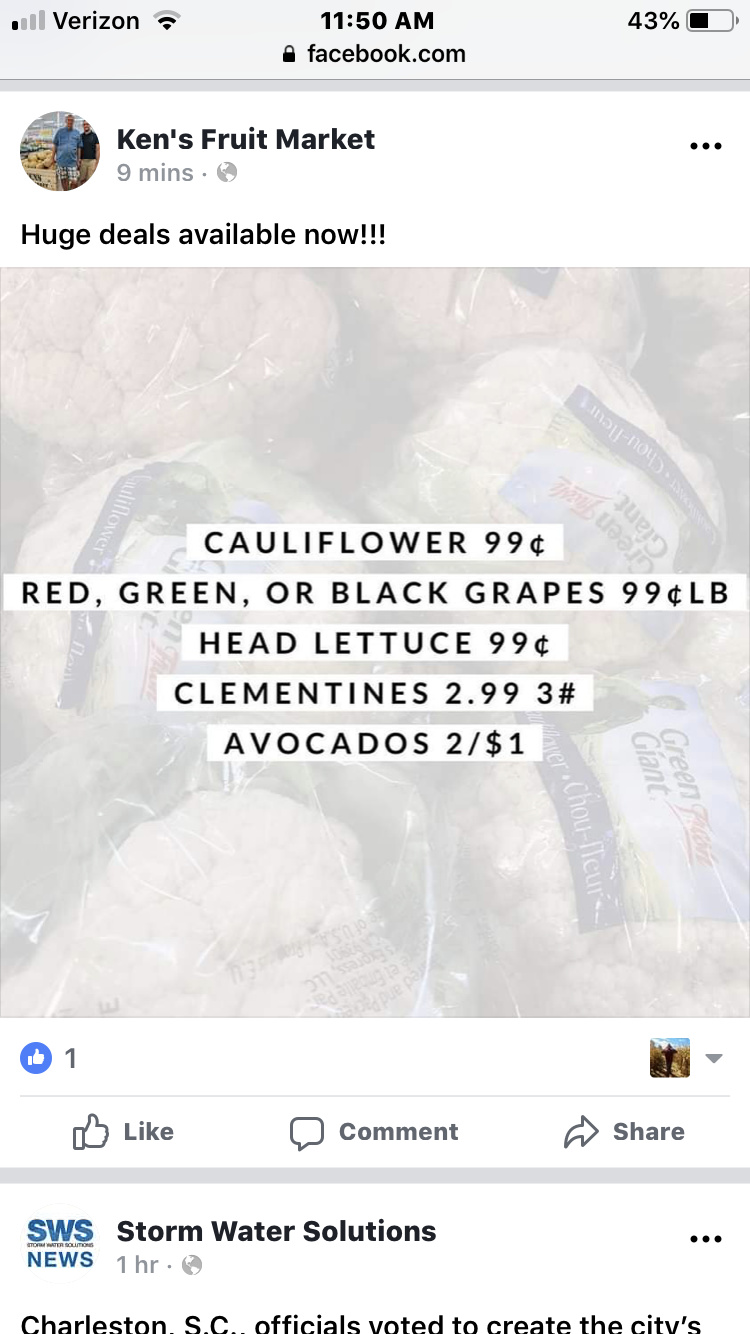Open options menu for Ken's Fruit Market post
The width and height of the screenshot is (750, 1334).
706,146
